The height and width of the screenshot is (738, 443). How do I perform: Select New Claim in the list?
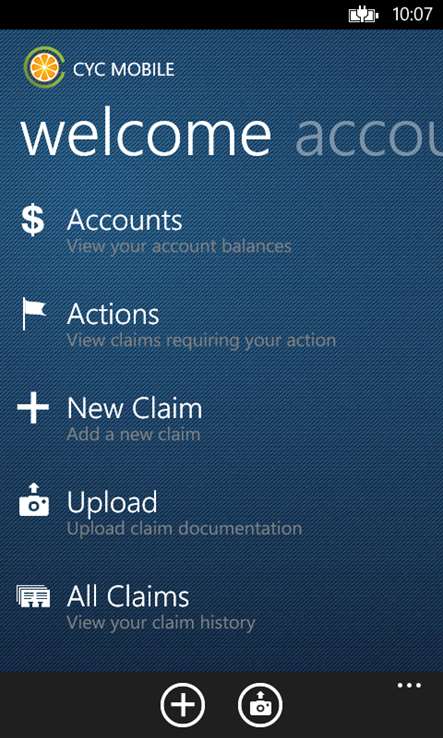pyautogui.click(x=111, y=419)
